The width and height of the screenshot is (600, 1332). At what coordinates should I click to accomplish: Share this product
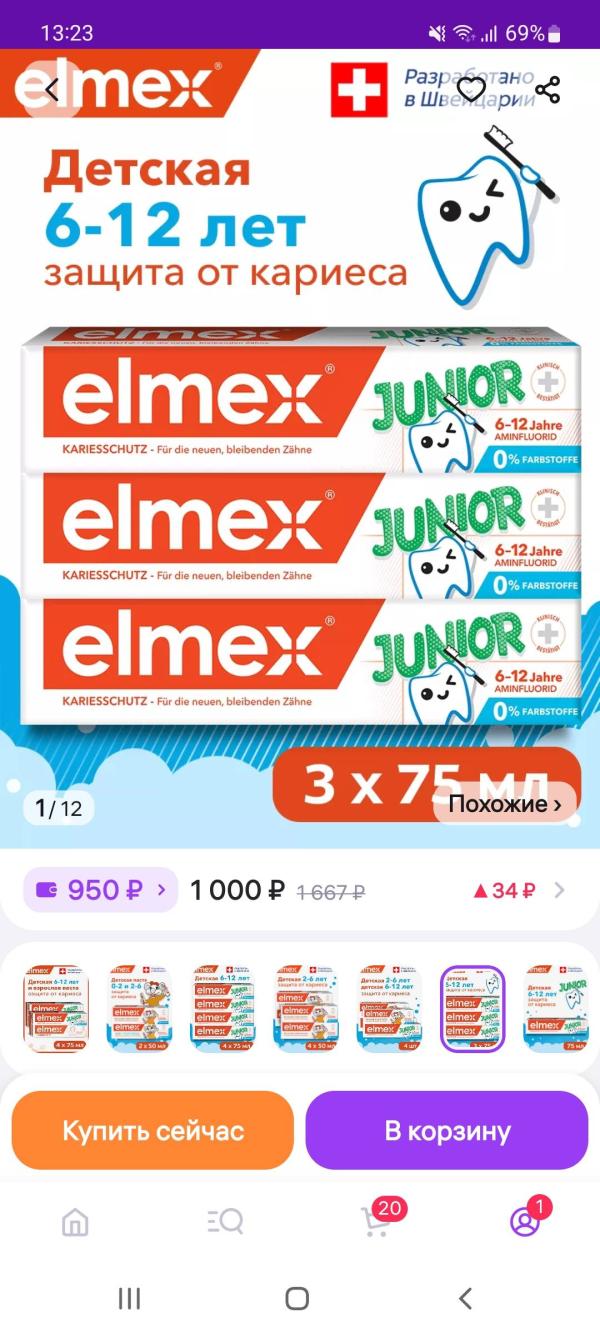click(x=548, y=90)
